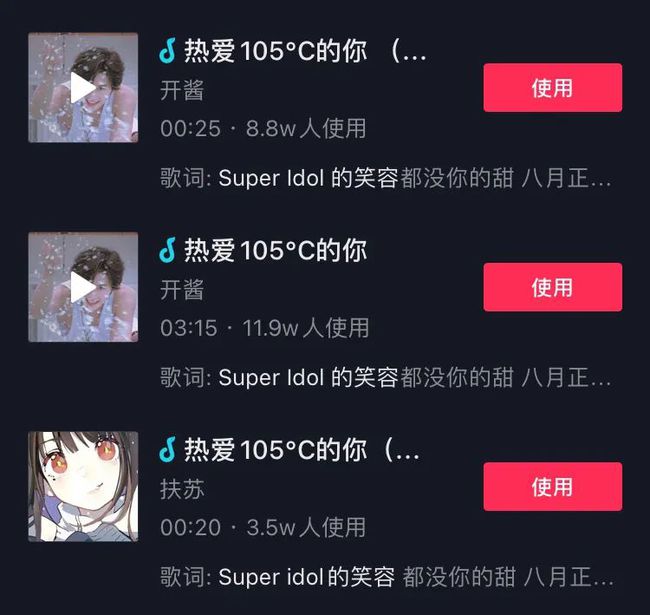Tap 使用 for the 00:25 开酱 track
Image resolution: width=650 pixels, height=615 pixels.
pos(552,88)
